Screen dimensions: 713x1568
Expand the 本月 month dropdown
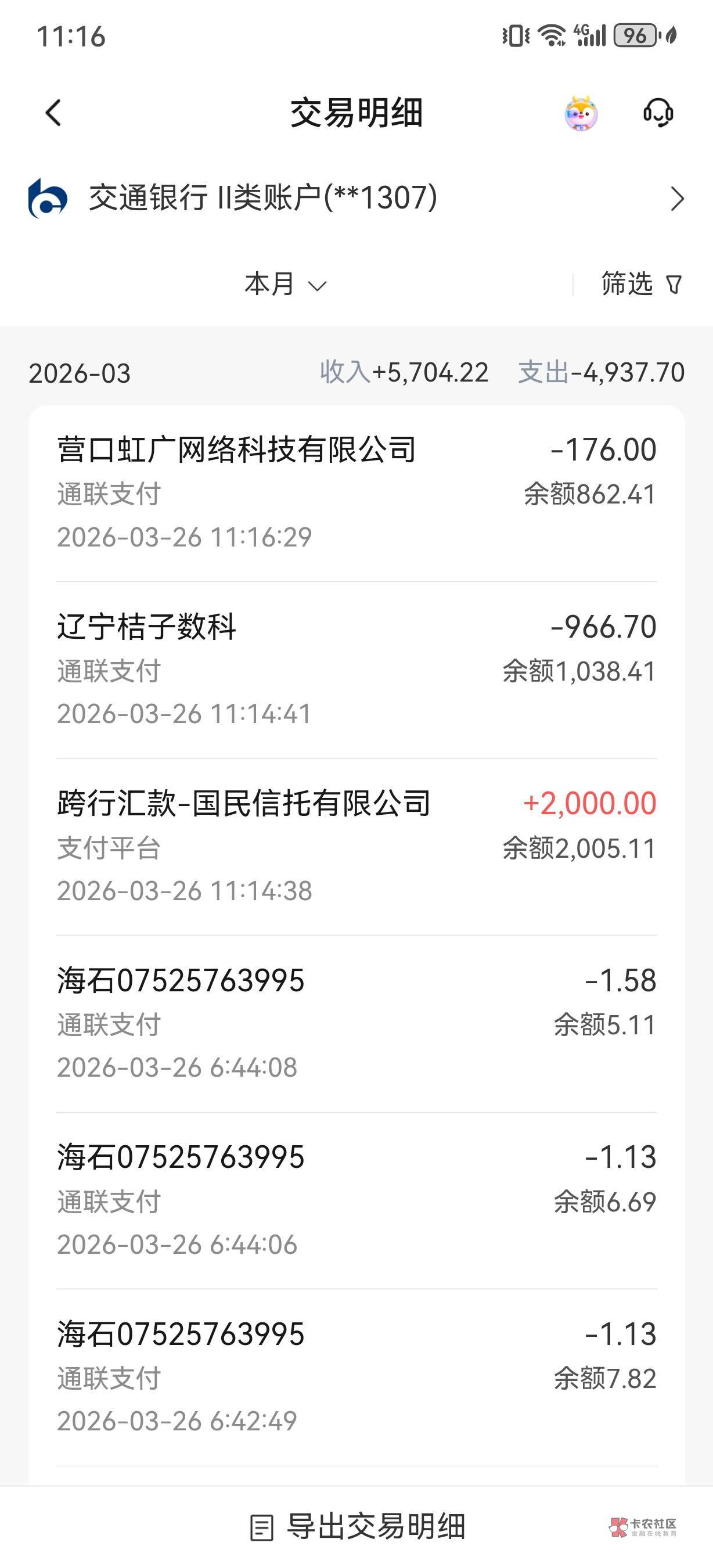tap(285, 284)
